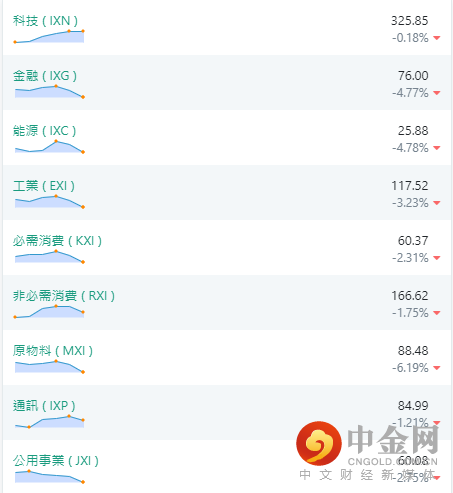Open the 通訊 (IXP) sector row
Viewport: 453px width, 493px height.
[x=227, y=413]
